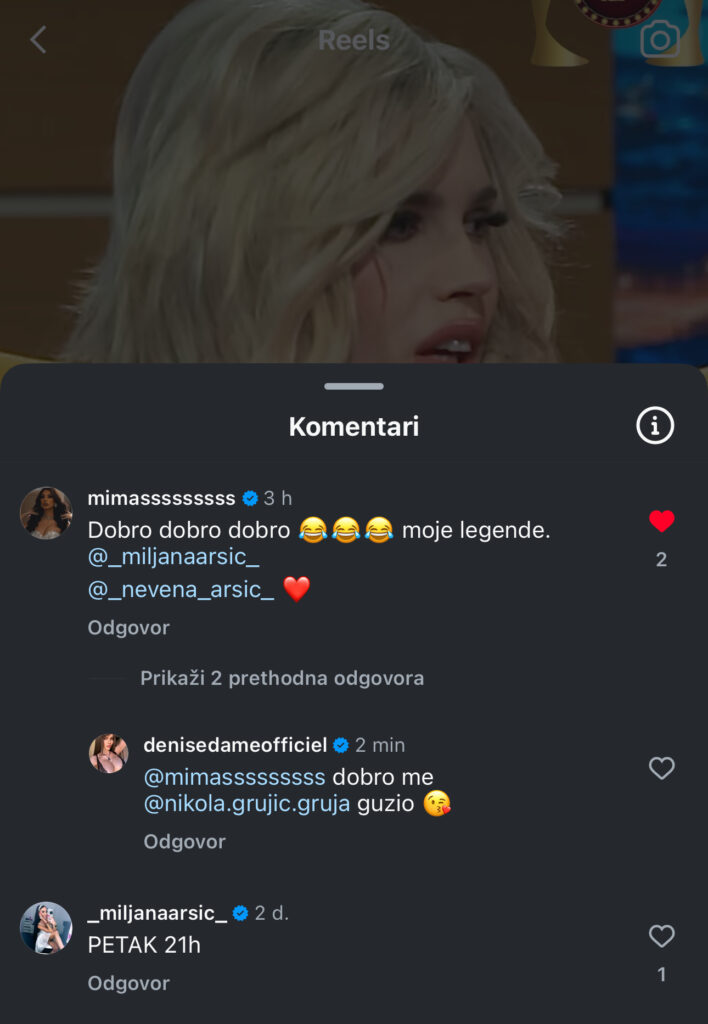Like the "PETAK 21h" comment
This screenshot has height=1024, width=708.
(x=661, y=936)
